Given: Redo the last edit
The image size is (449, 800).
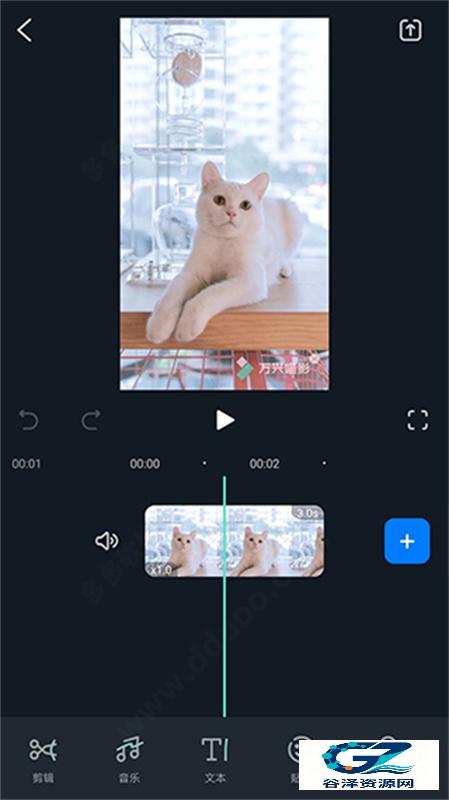Looking at the screenshot, I should tap(91, 420).
